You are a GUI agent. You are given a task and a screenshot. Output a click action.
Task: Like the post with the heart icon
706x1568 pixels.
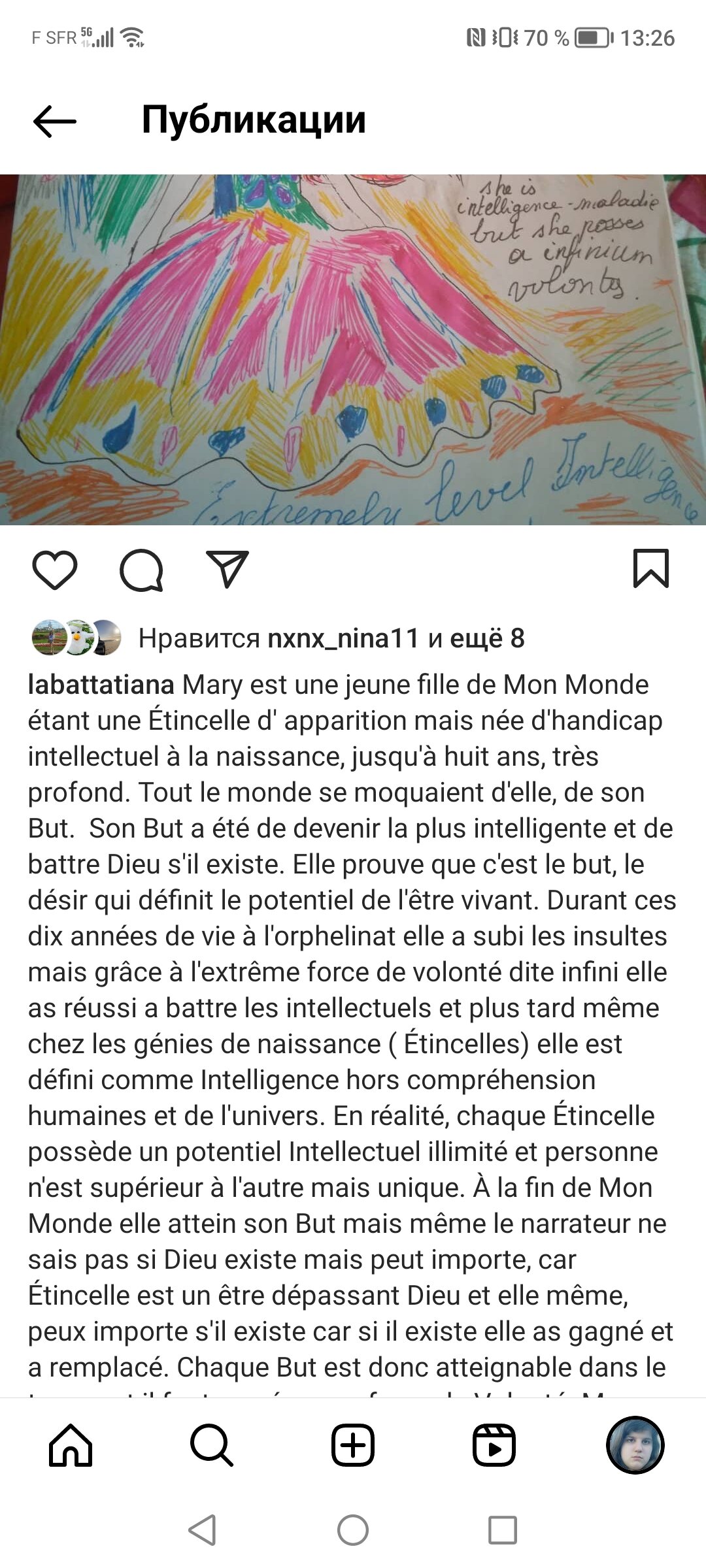point(55,570)
